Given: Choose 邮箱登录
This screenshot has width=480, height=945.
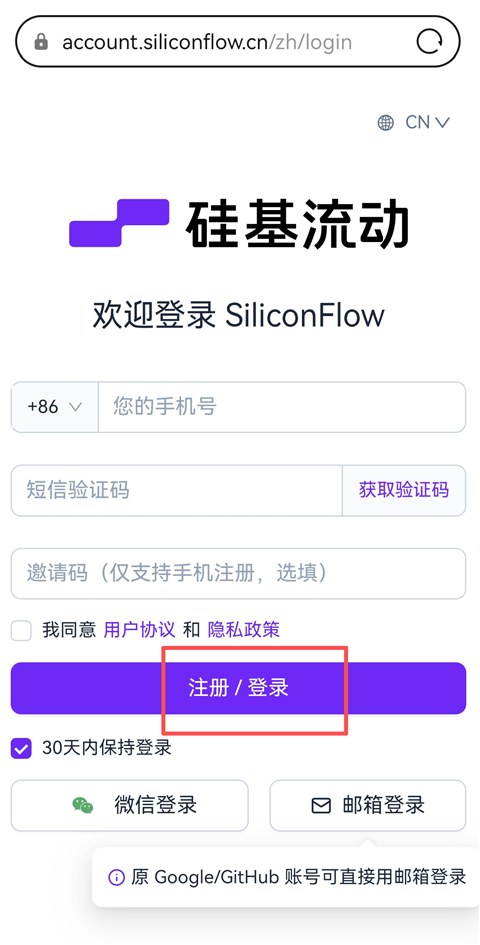Looking at the screenshot, I should 368,805.
